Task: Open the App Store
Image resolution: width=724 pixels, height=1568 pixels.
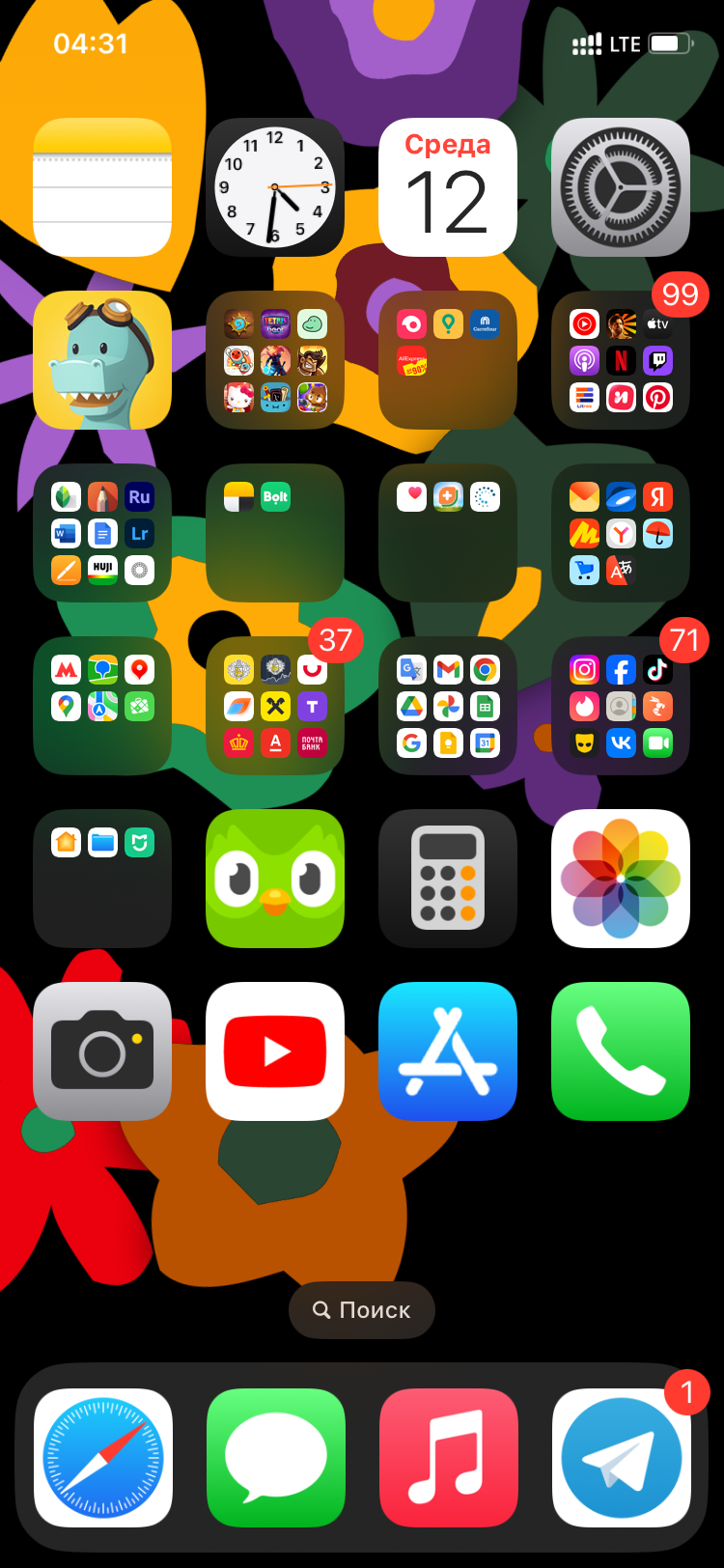Action: pyautogui.click(x=448, y=1051)
